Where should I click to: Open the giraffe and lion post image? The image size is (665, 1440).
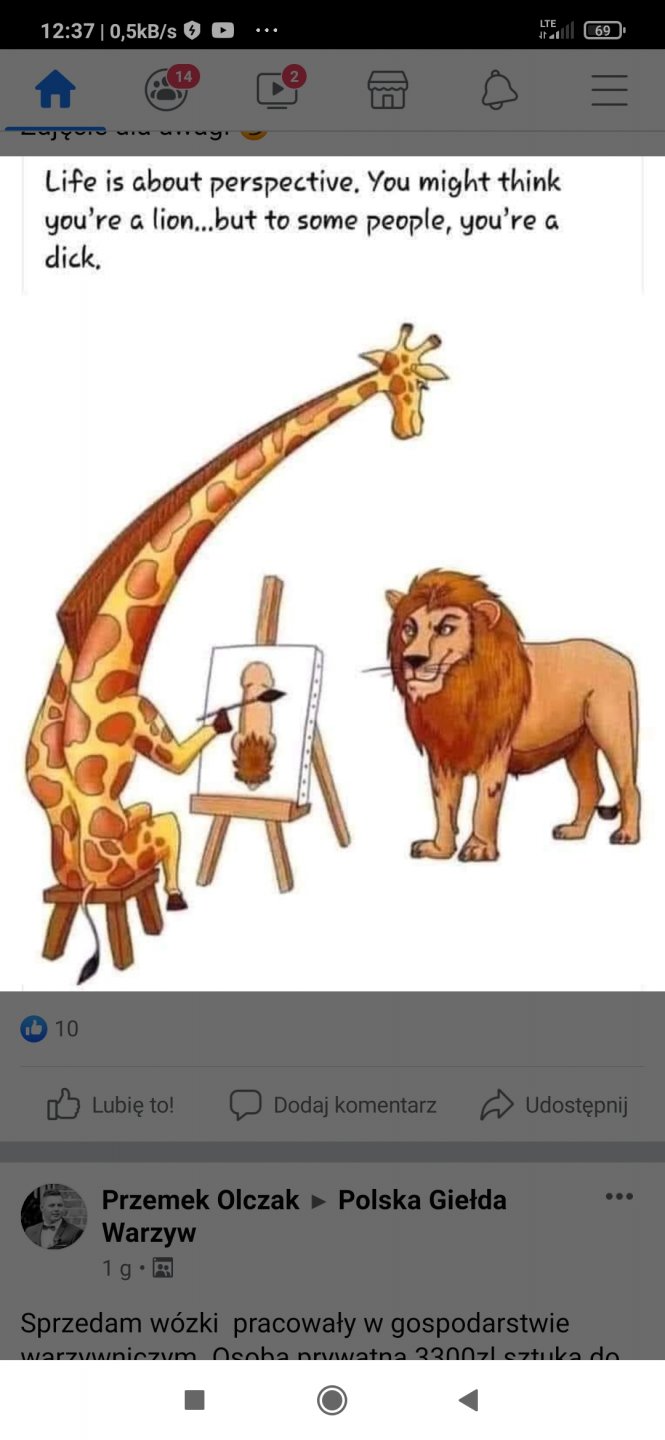332,640
